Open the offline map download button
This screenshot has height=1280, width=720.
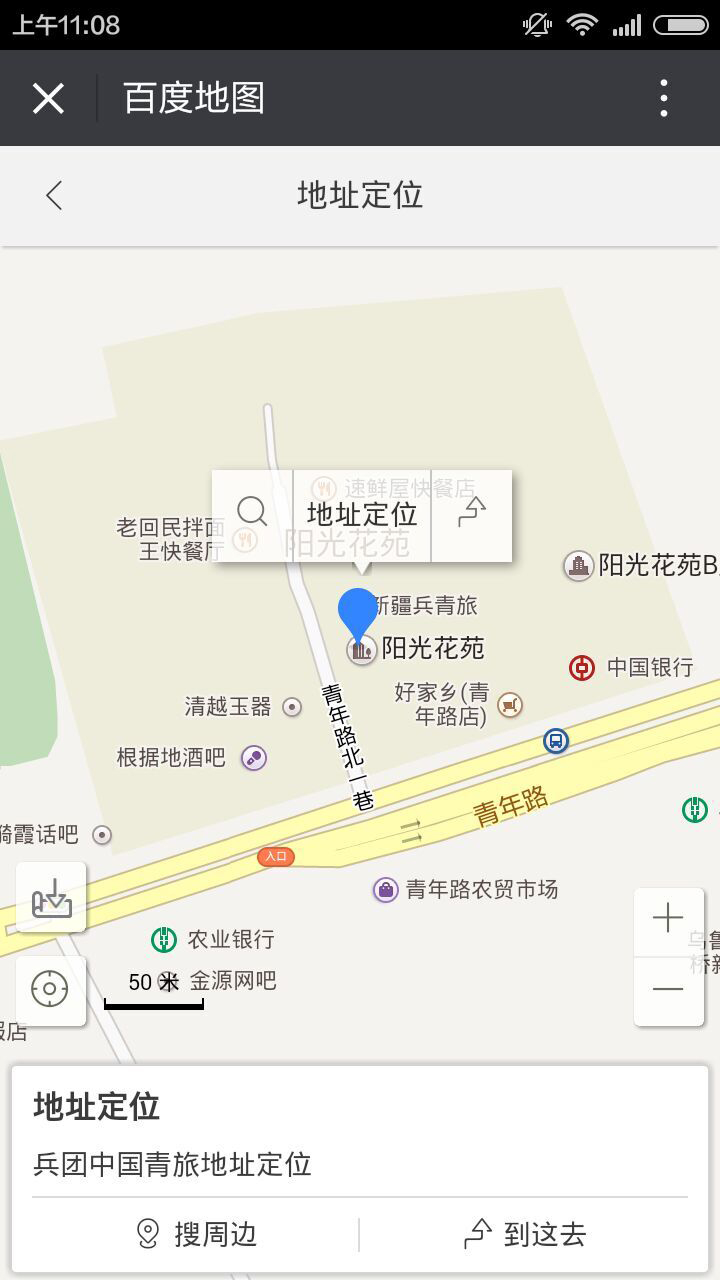click(x=51, y=897)
